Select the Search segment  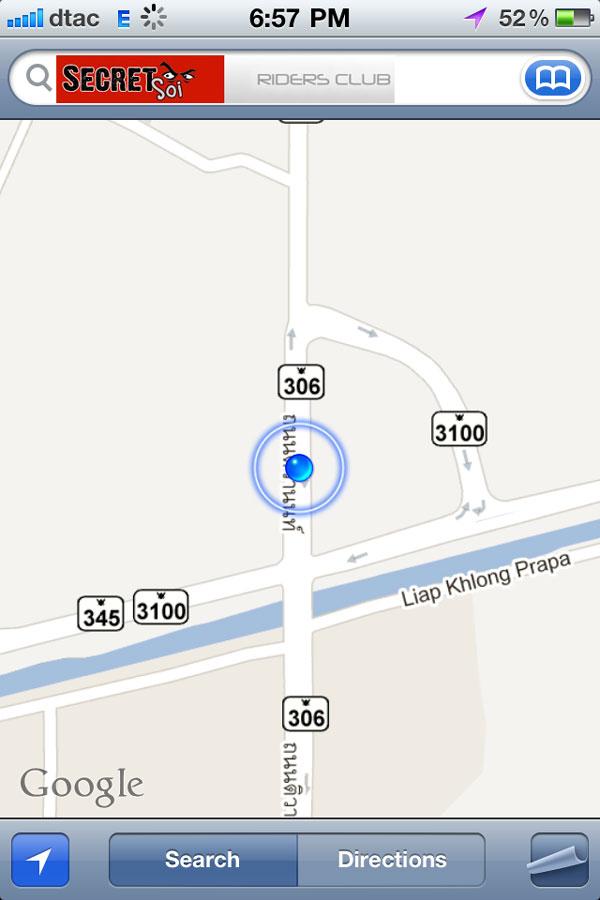click(x=203, y=860)
